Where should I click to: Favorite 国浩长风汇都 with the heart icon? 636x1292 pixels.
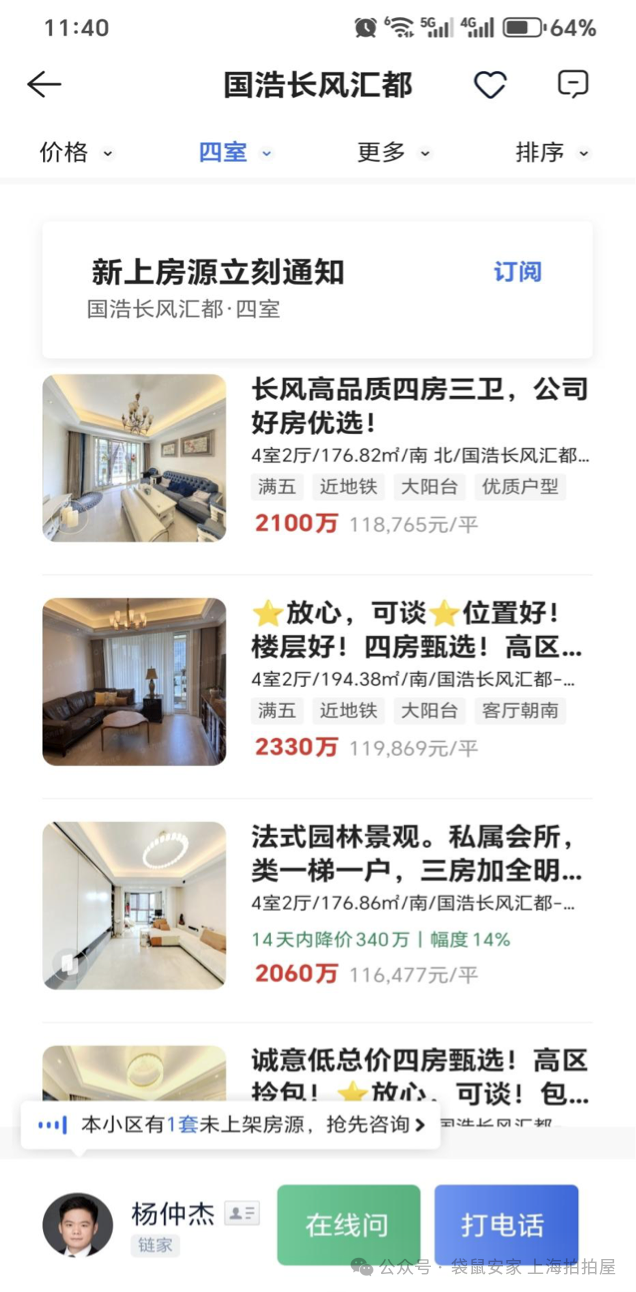[490, 85]
